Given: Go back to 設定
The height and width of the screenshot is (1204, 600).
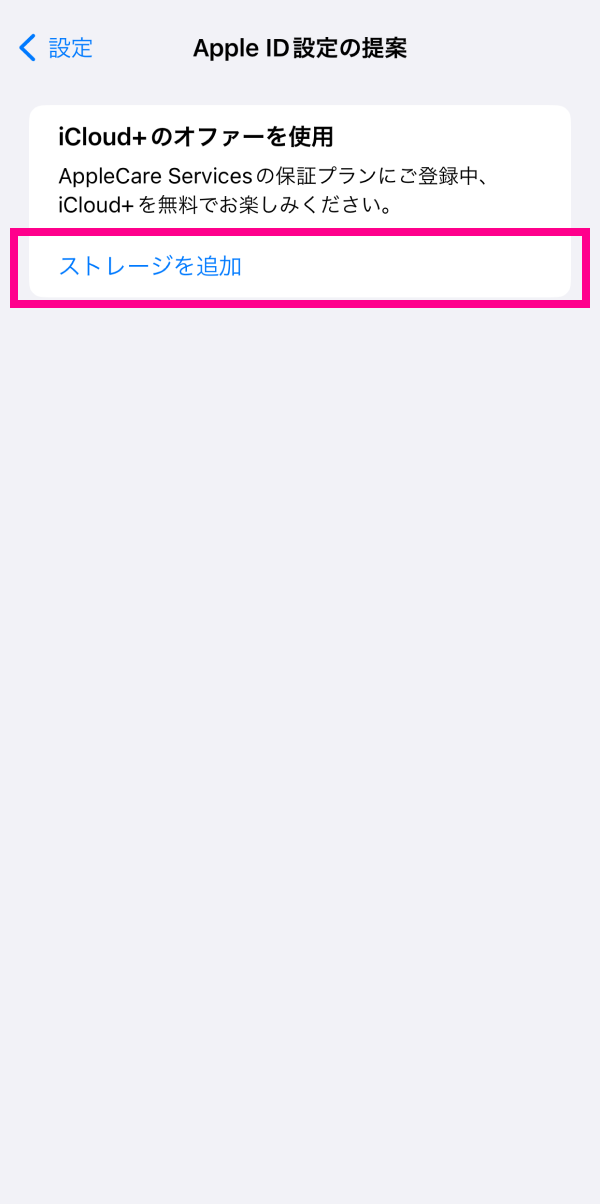Looking at the screenshot, I should (56, 48).
